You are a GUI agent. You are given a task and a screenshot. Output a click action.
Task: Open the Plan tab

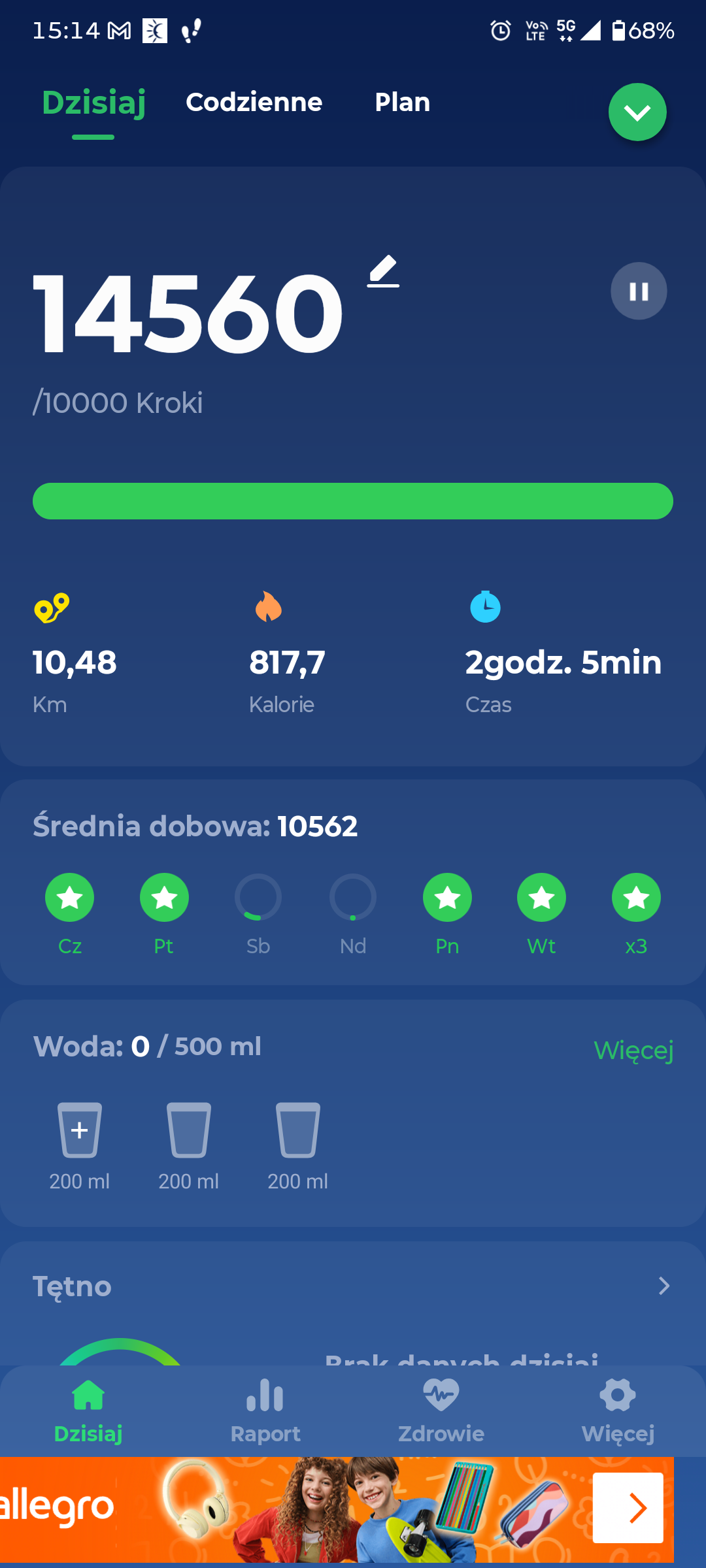[402, 102]
